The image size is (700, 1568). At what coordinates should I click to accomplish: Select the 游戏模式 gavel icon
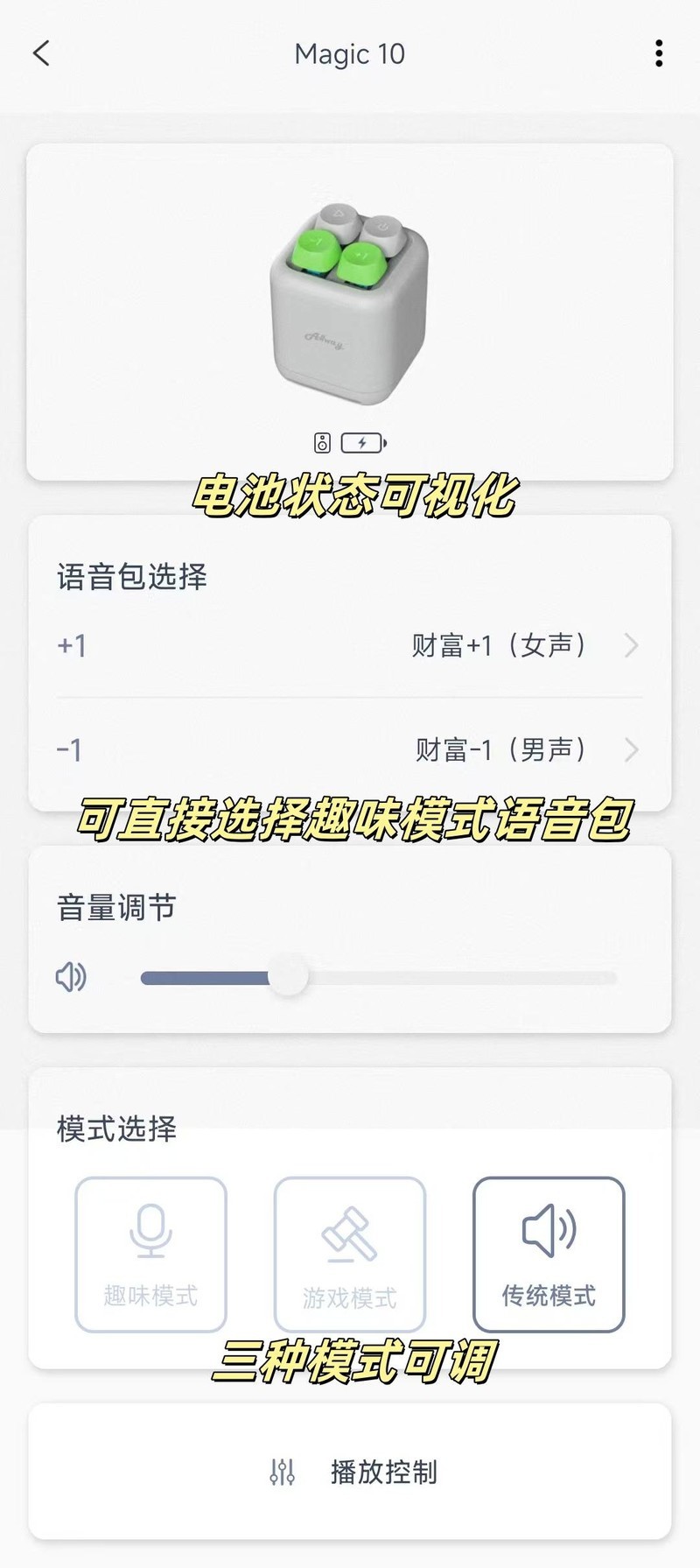(x=349, y=1227)
